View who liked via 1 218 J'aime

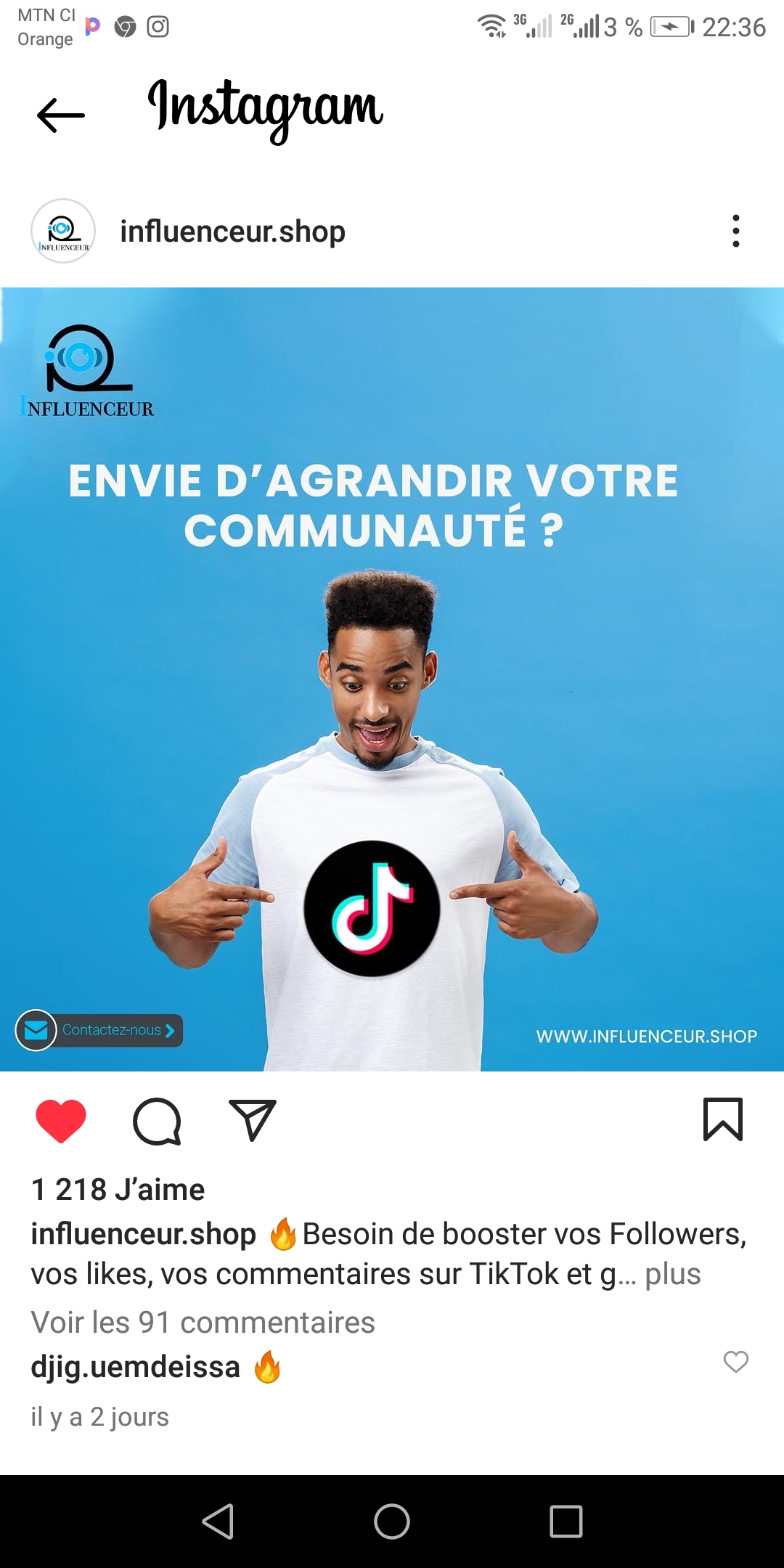pos(118,1190)
